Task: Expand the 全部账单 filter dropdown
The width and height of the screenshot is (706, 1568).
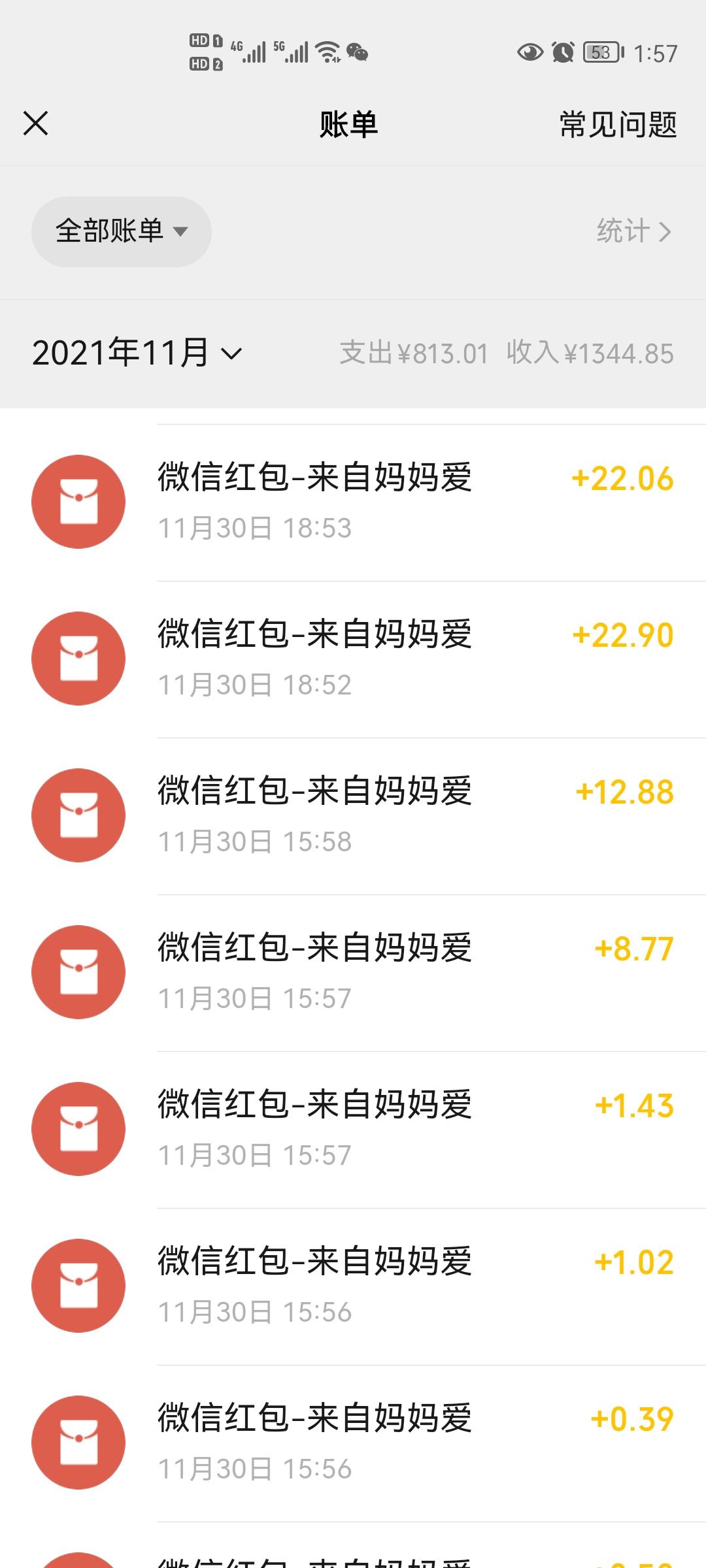Action: tap(122, 231)
